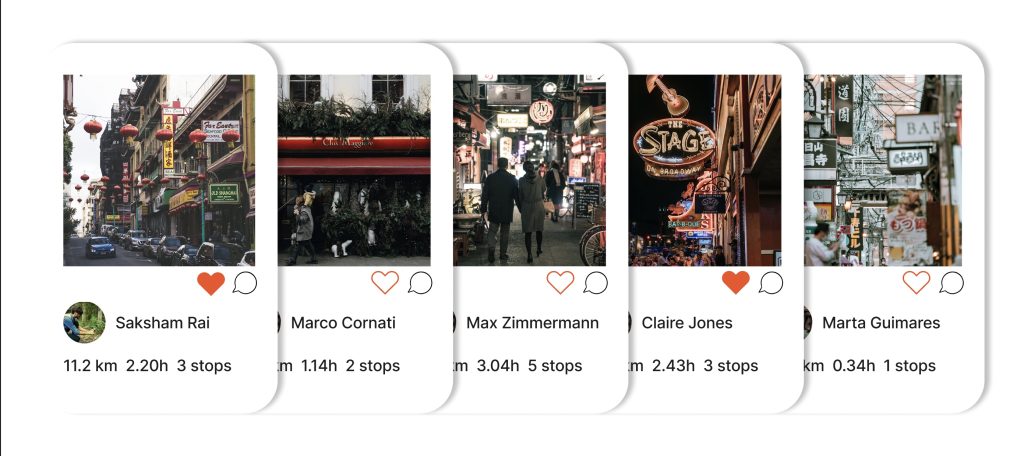Open comments on Max Zimmermann's card

[x=596, y=283]
